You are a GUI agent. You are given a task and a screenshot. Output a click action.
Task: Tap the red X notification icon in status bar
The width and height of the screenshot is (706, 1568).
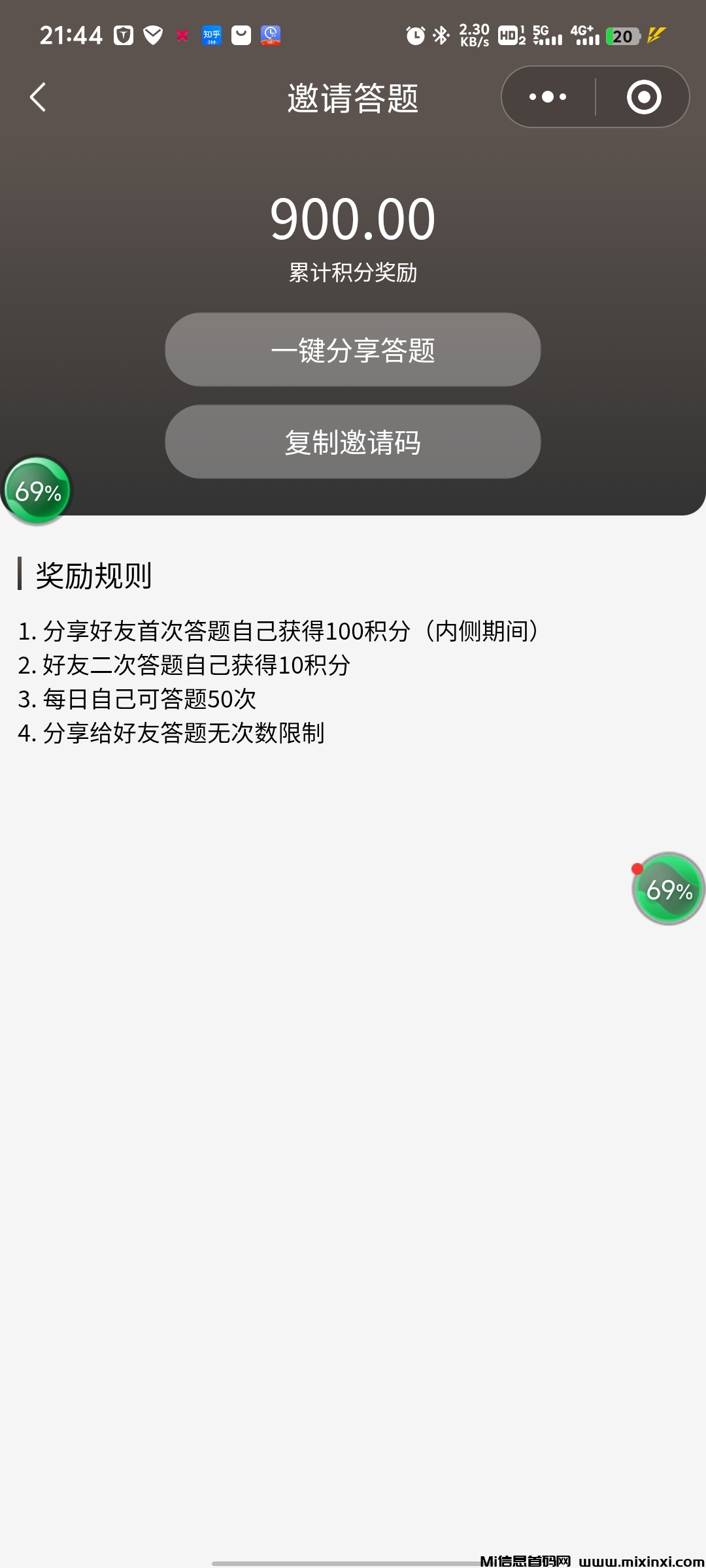(181, 36)
